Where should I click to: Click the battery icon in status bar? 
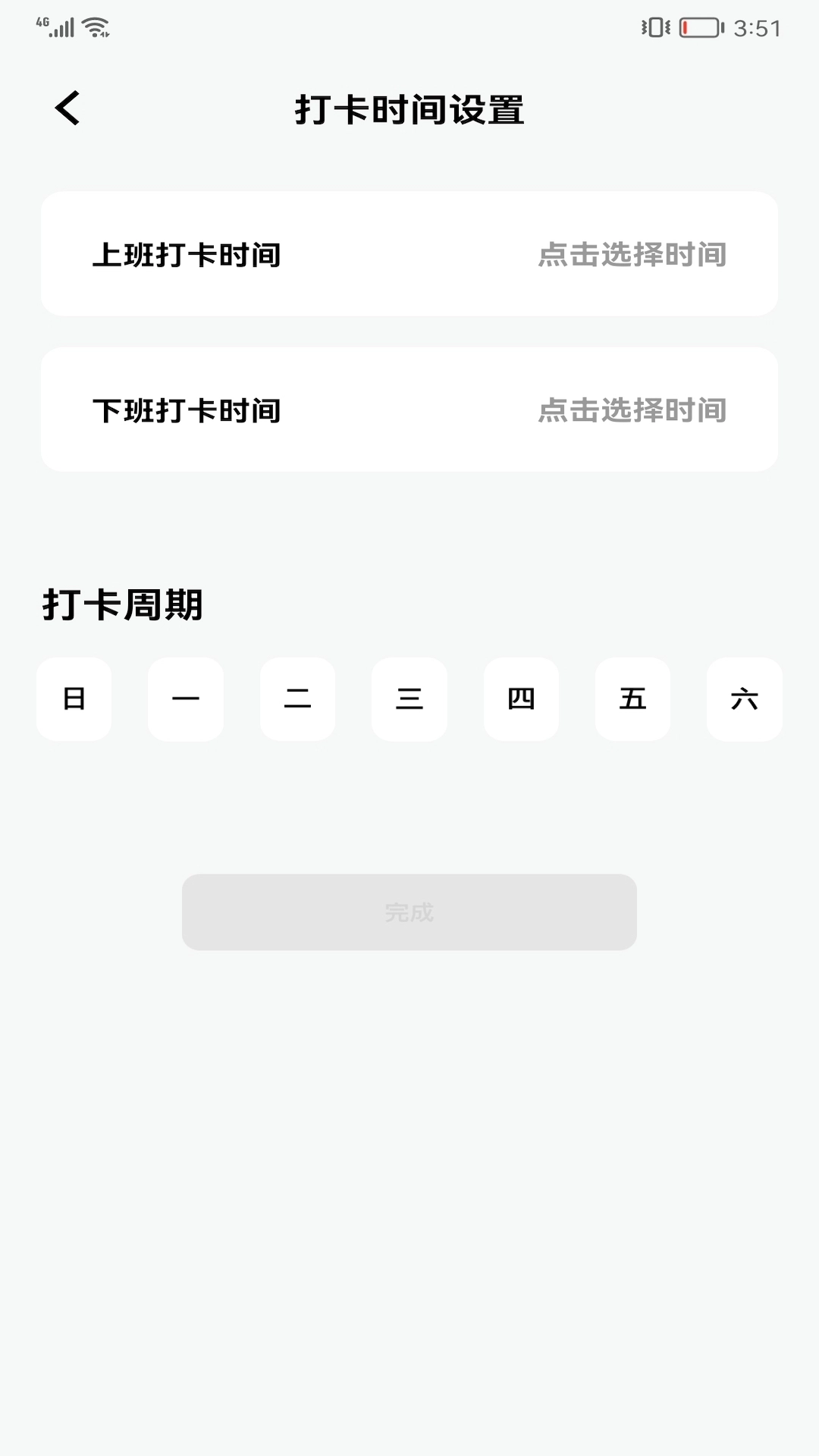tap(698, 27)
